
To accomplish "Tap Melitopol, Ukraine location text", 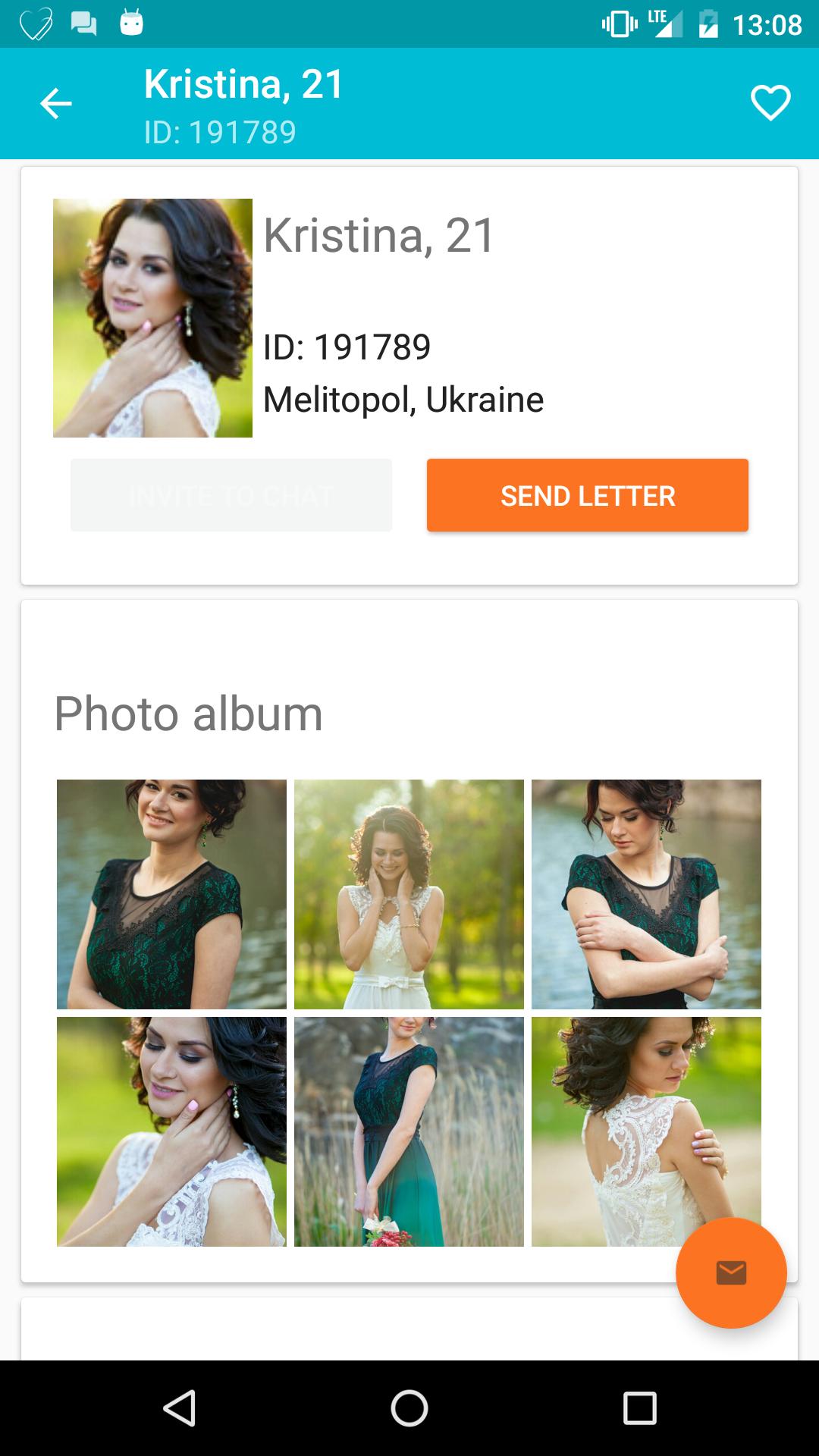I will (x=404, y=400).
